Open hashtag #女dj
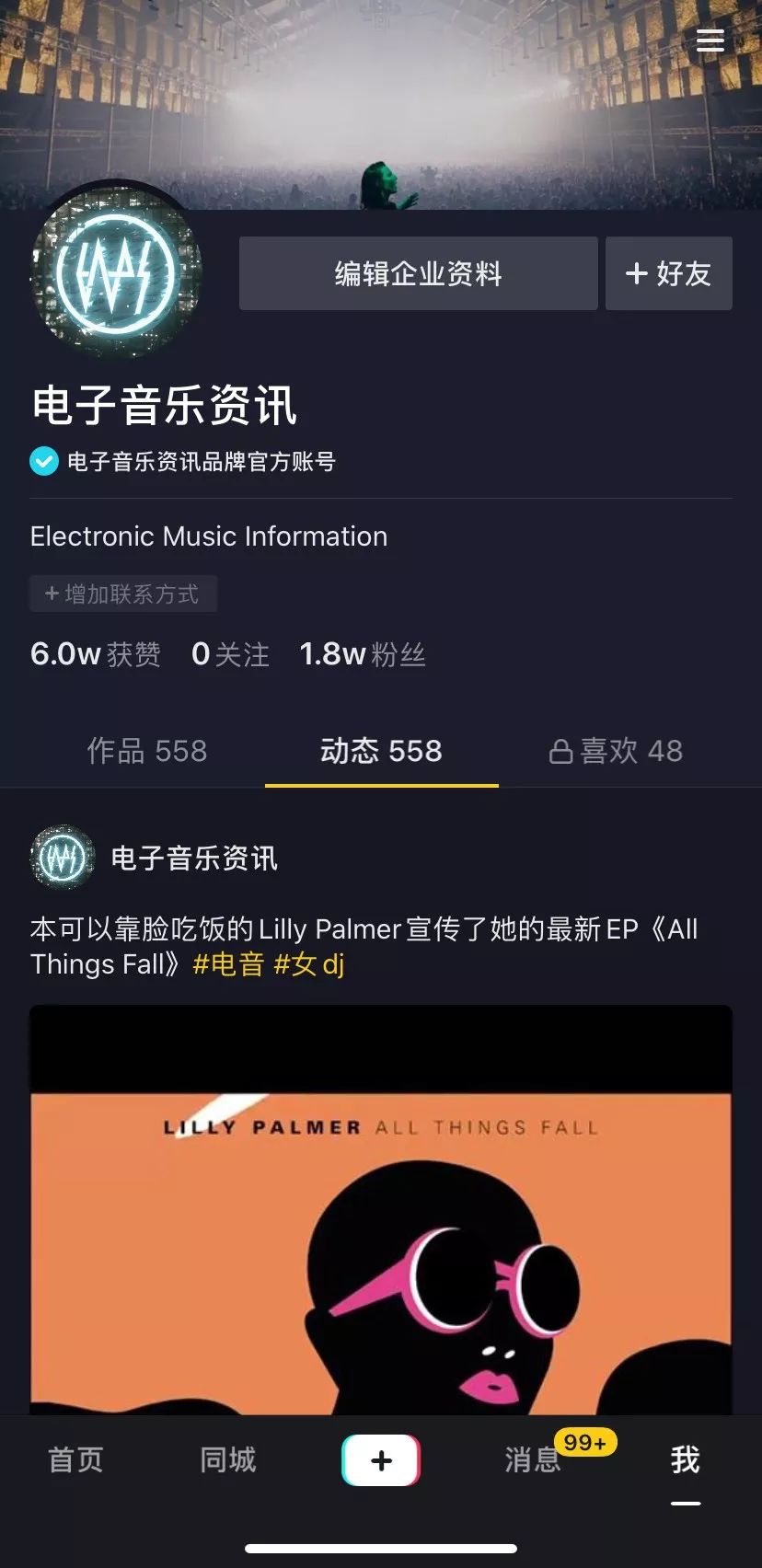The width and height of the screenshot is (762, 1568). (309, 964)
